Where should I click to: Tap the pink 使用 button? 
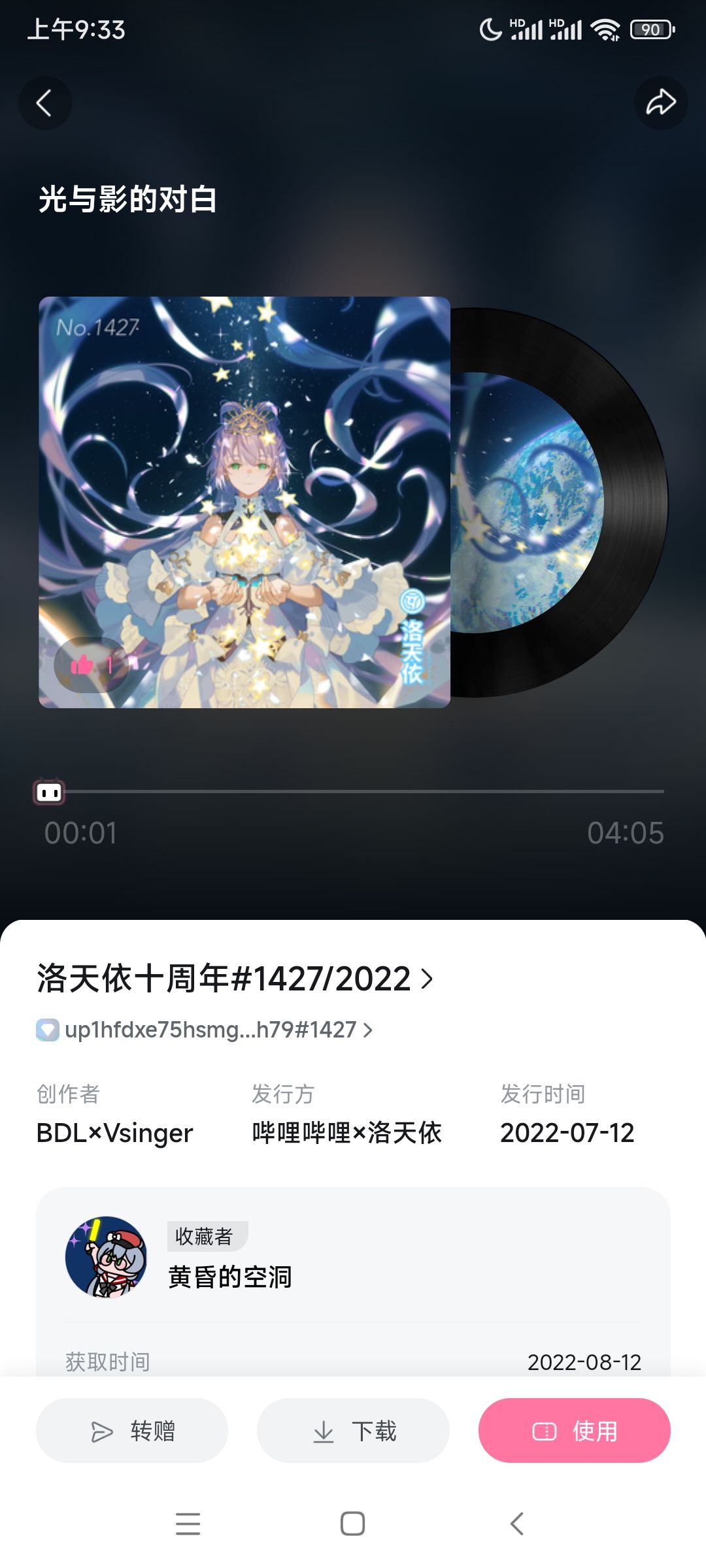coord(574,1431)
